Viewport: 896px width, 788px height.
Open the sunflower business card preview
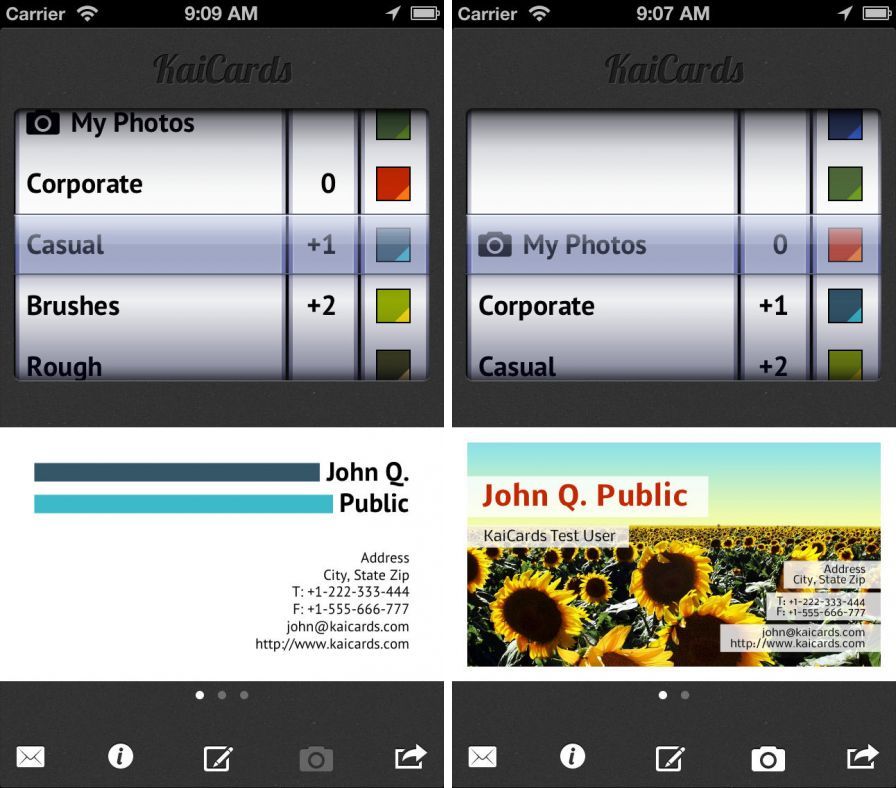[x=673, y=555]
